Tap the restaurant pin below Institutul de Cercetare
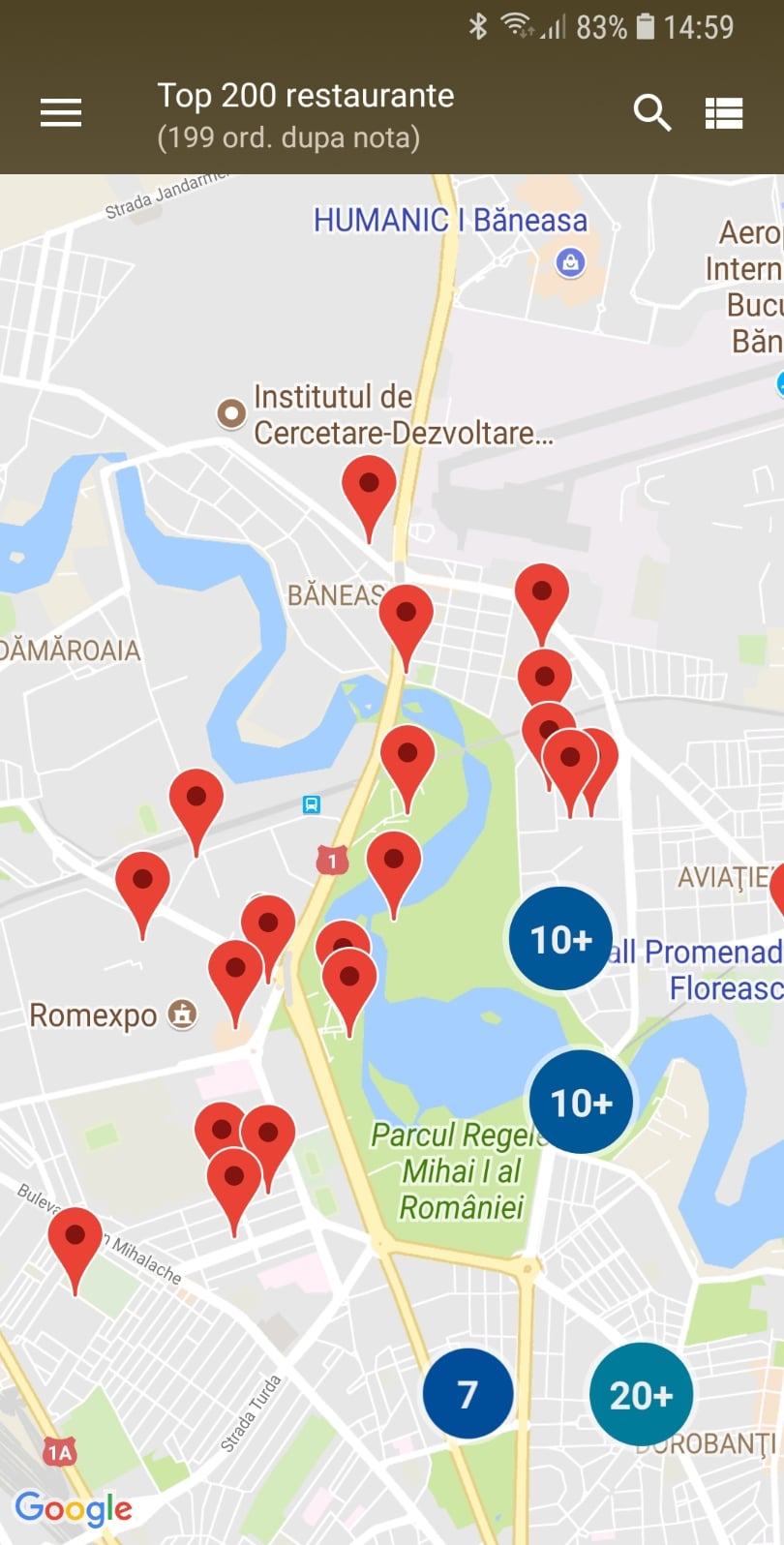The width and height of the screenshot is (784, 1545). pos(369,498)
